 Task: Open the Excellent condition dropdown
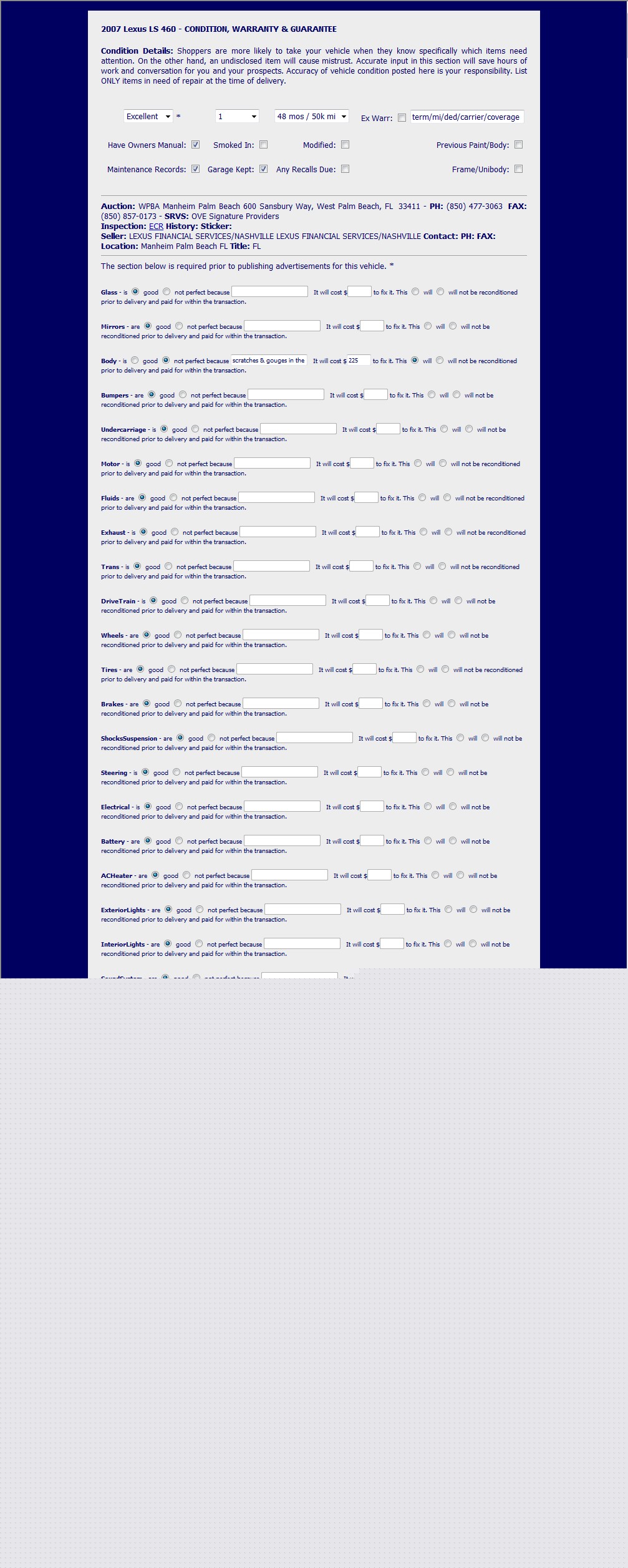(x=148, y=117)
